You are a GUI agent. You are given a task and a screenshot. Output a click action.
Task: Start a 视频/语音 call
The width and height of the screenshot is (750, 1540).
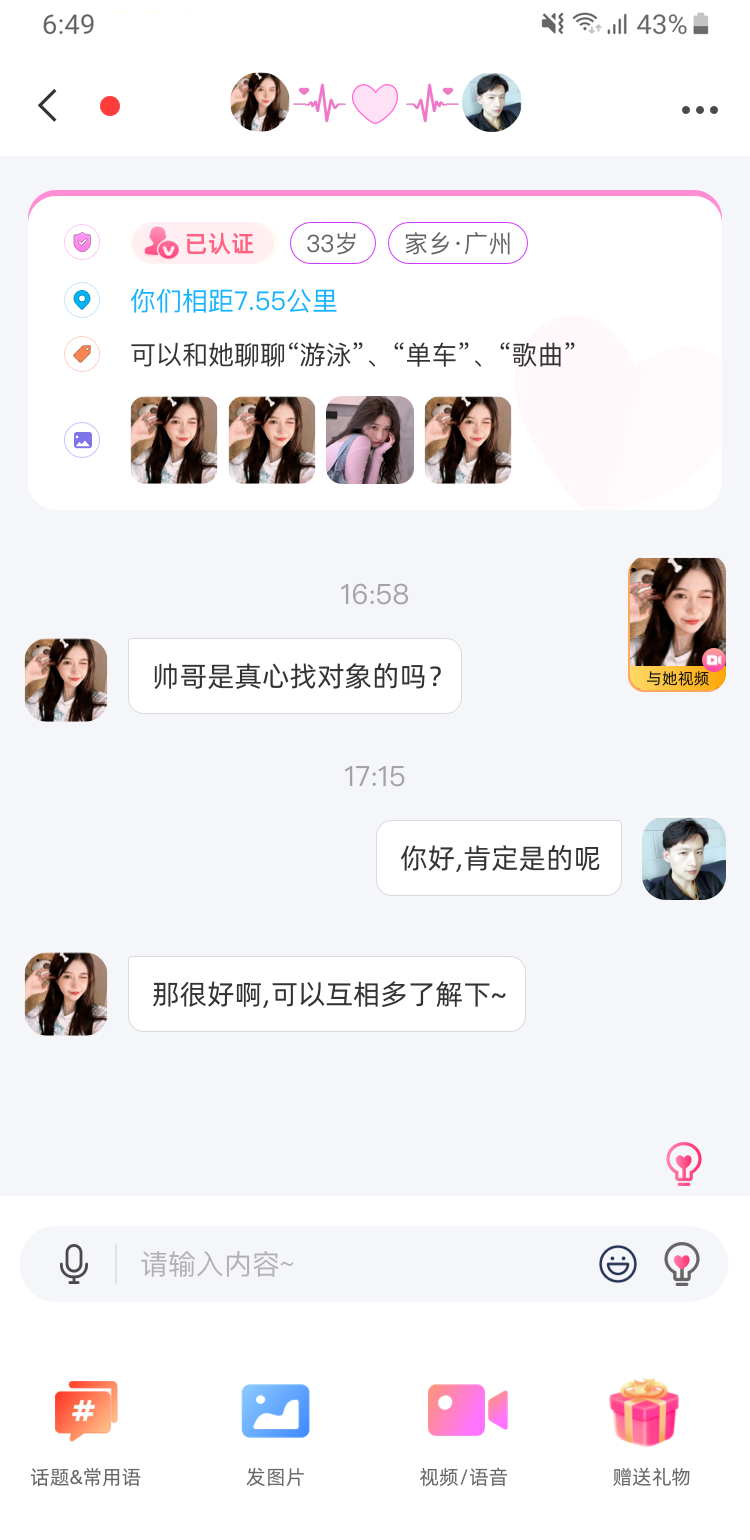pyautogui.click(x=463, y=1430)
